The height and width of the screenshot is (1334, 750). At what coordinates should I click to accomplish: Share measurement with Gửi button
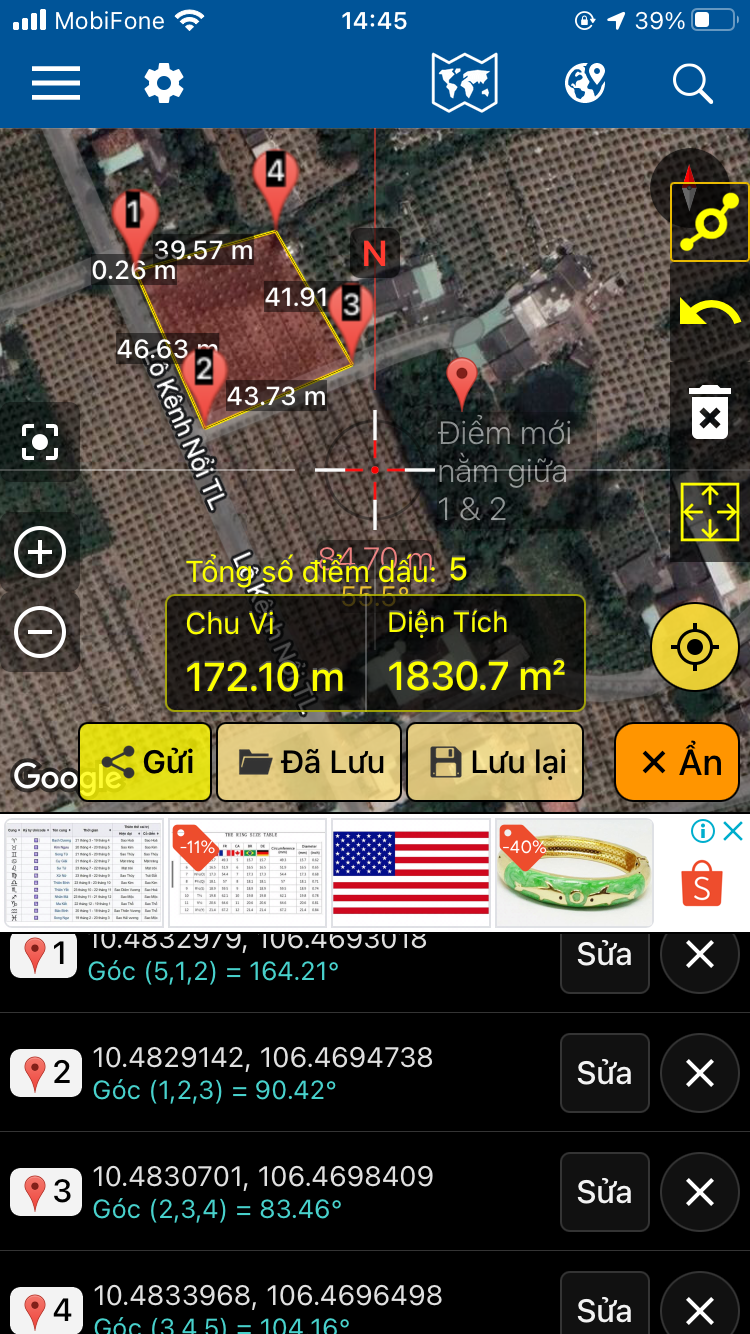[x=145, y=762]
